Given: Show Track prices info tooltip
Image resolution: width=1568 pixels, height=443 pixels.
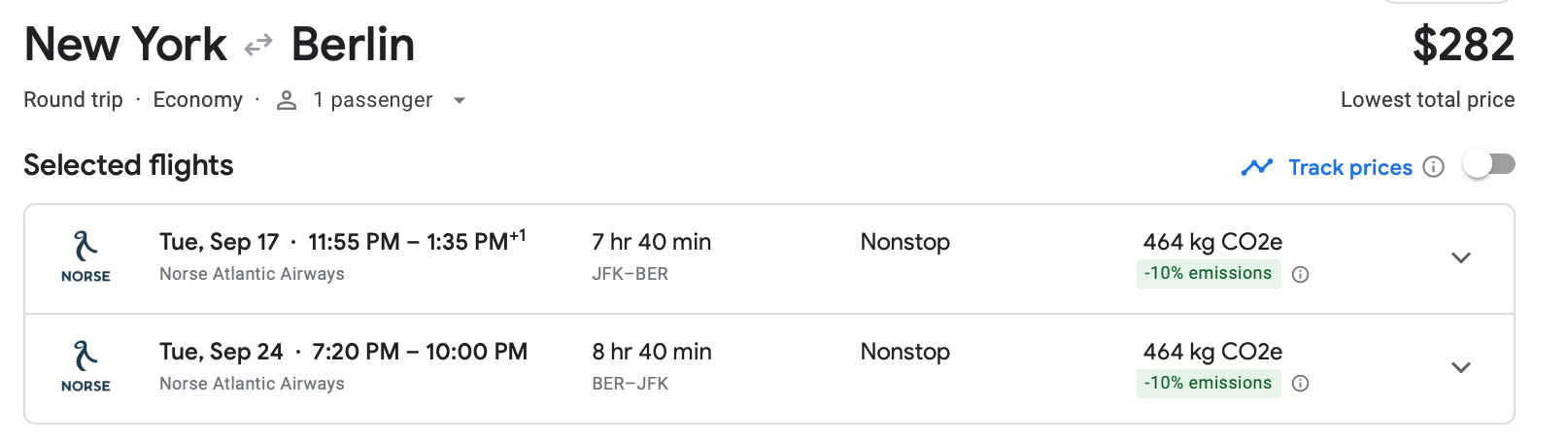Looking at the screenshot, I should click(x=1433, y=167).
